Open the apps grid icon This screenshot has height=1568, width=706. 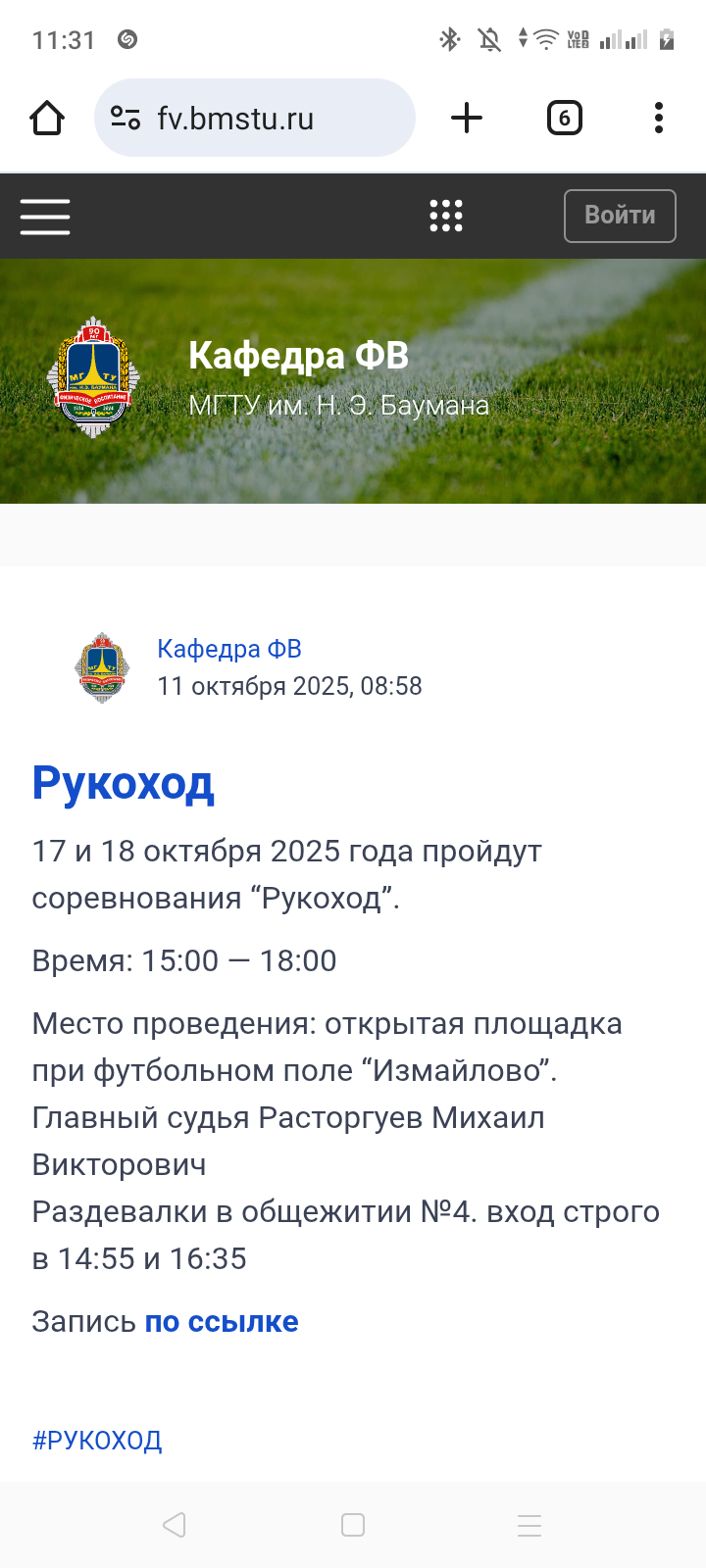click(x=446, y=216)
